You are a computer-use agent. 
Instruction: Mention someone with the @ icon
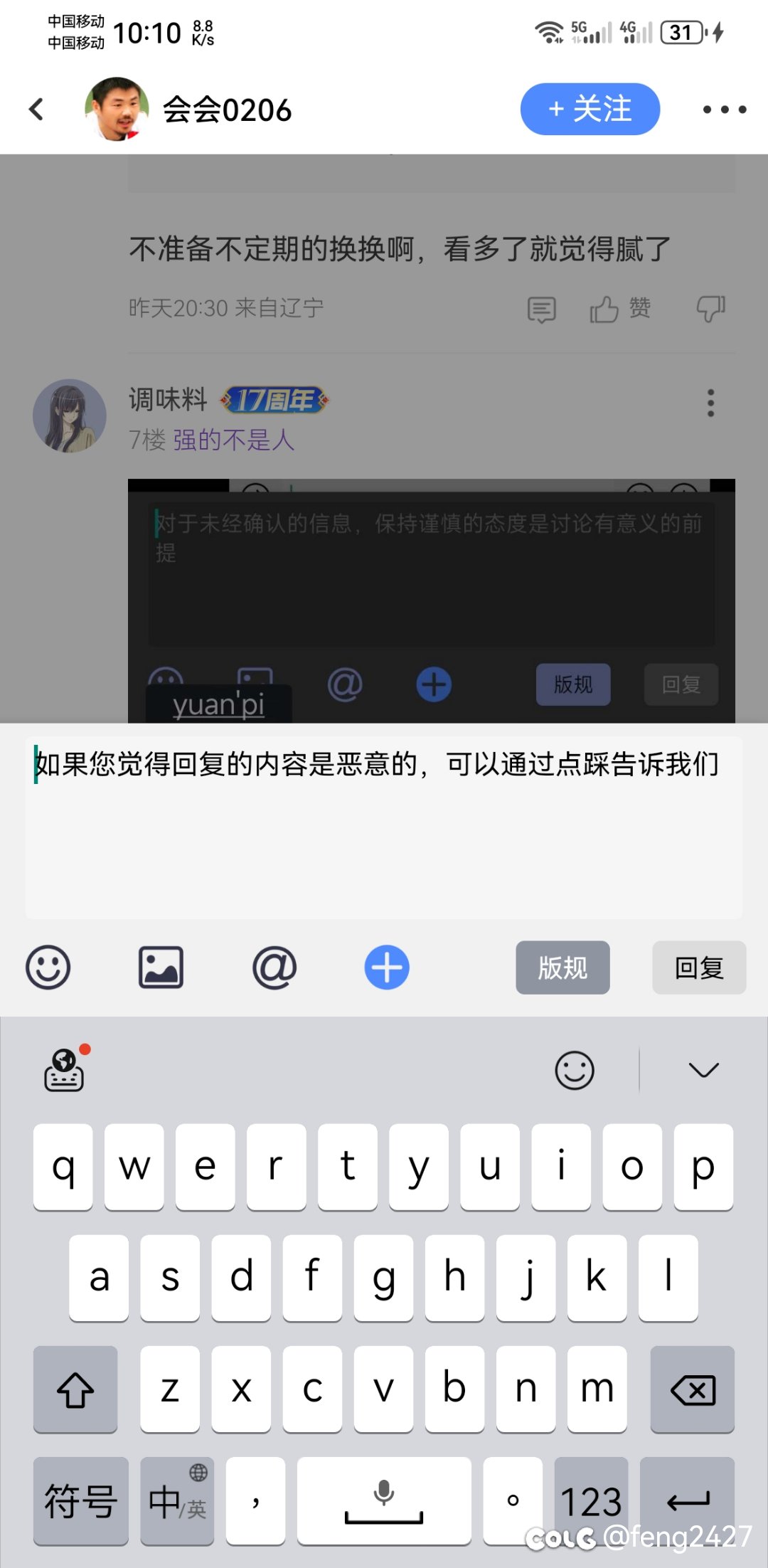click(274, 968)
